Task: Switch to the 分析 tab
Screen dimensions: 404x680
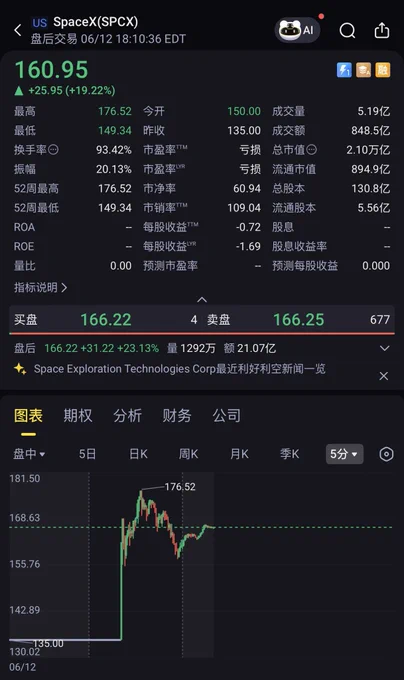Action: (127, 415)
